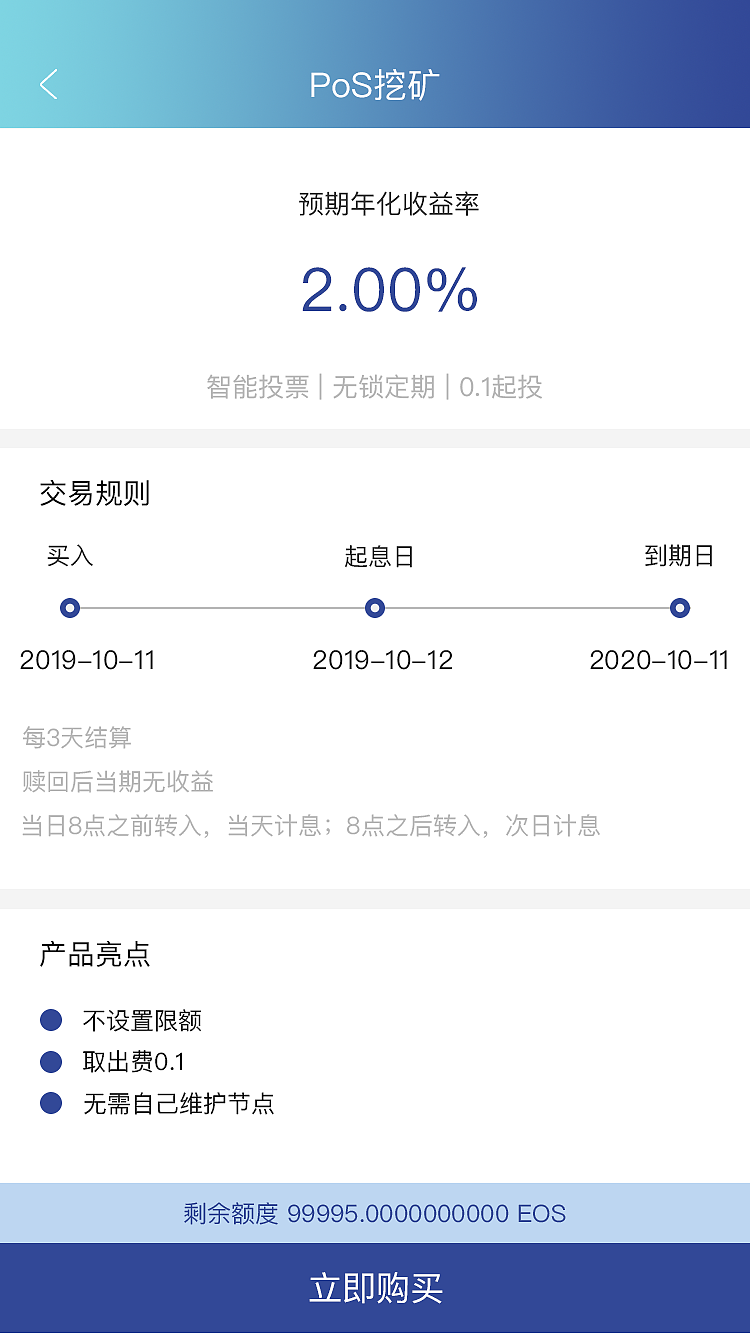Click the PoS挖矿 title in the header
This screenshot has height=1334, width=750.
pos(375,85)
